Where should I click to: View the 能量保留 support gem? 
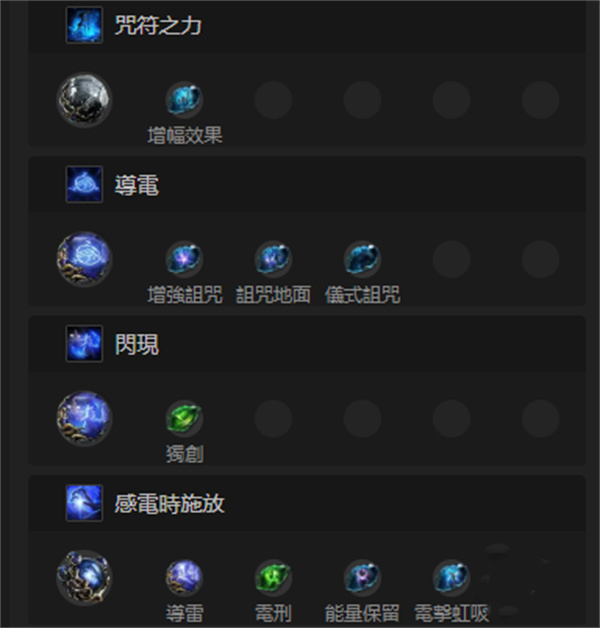(362, 577)
